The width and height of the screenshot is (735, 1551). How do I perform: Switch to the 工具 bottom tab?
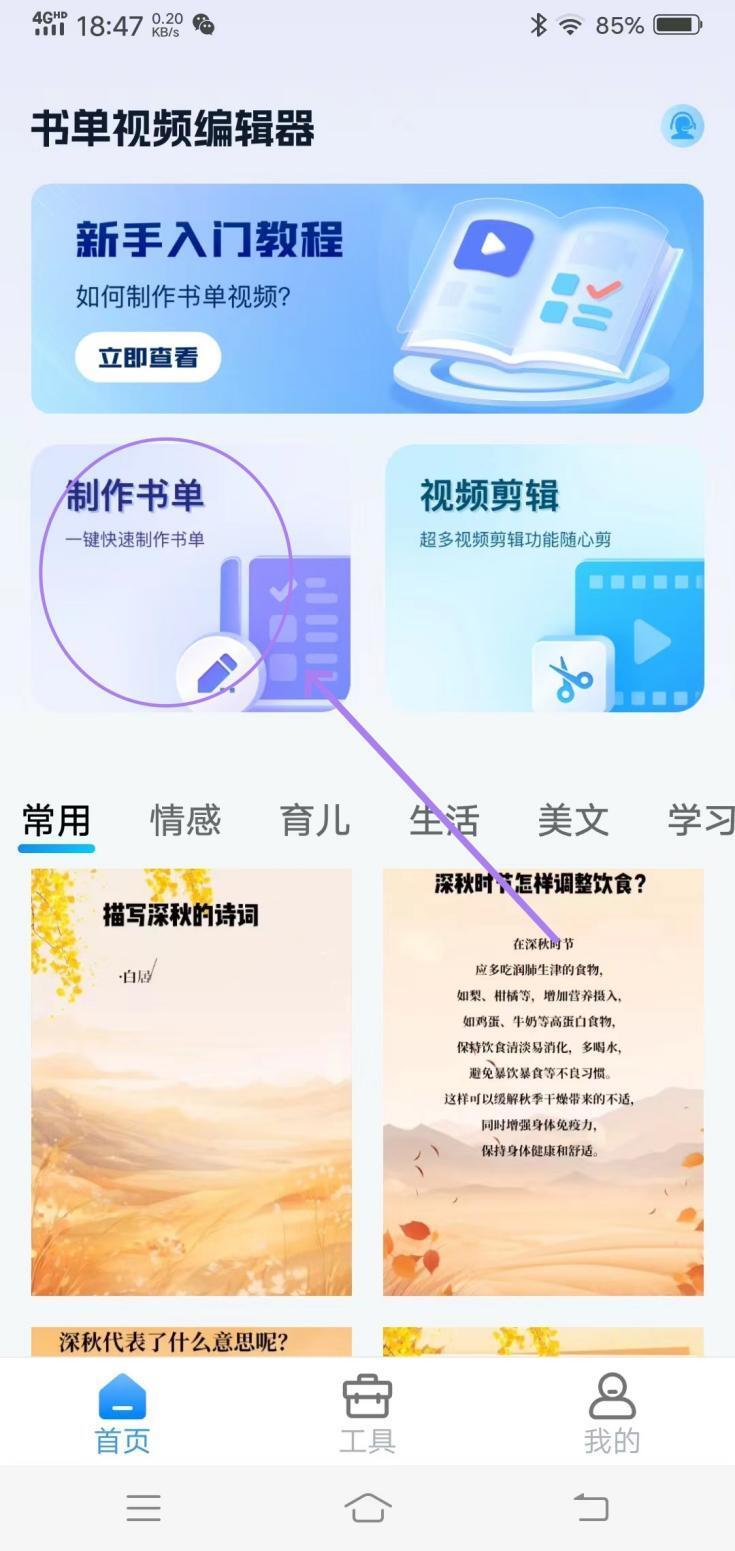pyautogui.click(x=367, y=1413)
